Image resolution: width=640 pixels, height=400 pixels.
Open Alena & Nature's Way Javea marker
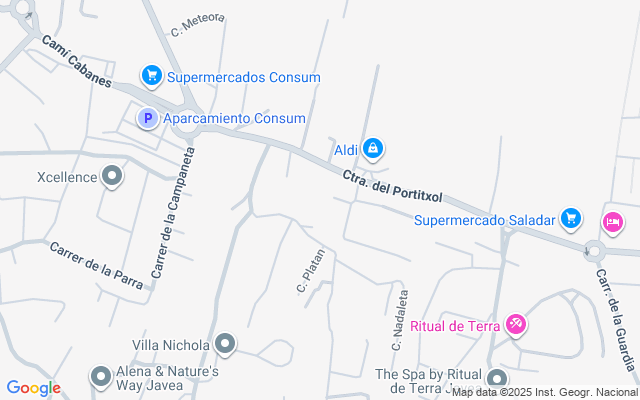click(x=100, y=377)
